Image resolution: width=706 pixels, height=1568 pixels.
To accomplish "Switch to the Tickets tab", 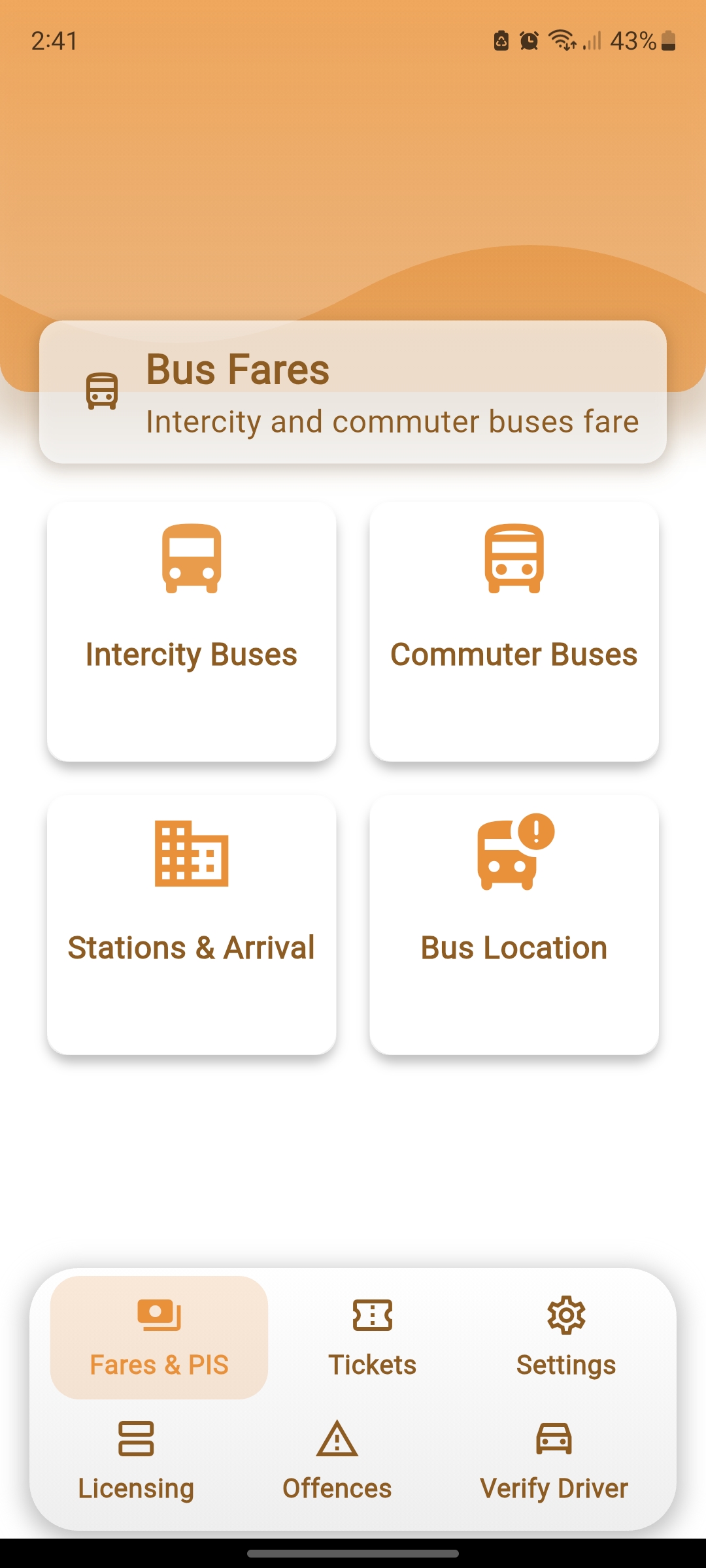I will 372,1337.
